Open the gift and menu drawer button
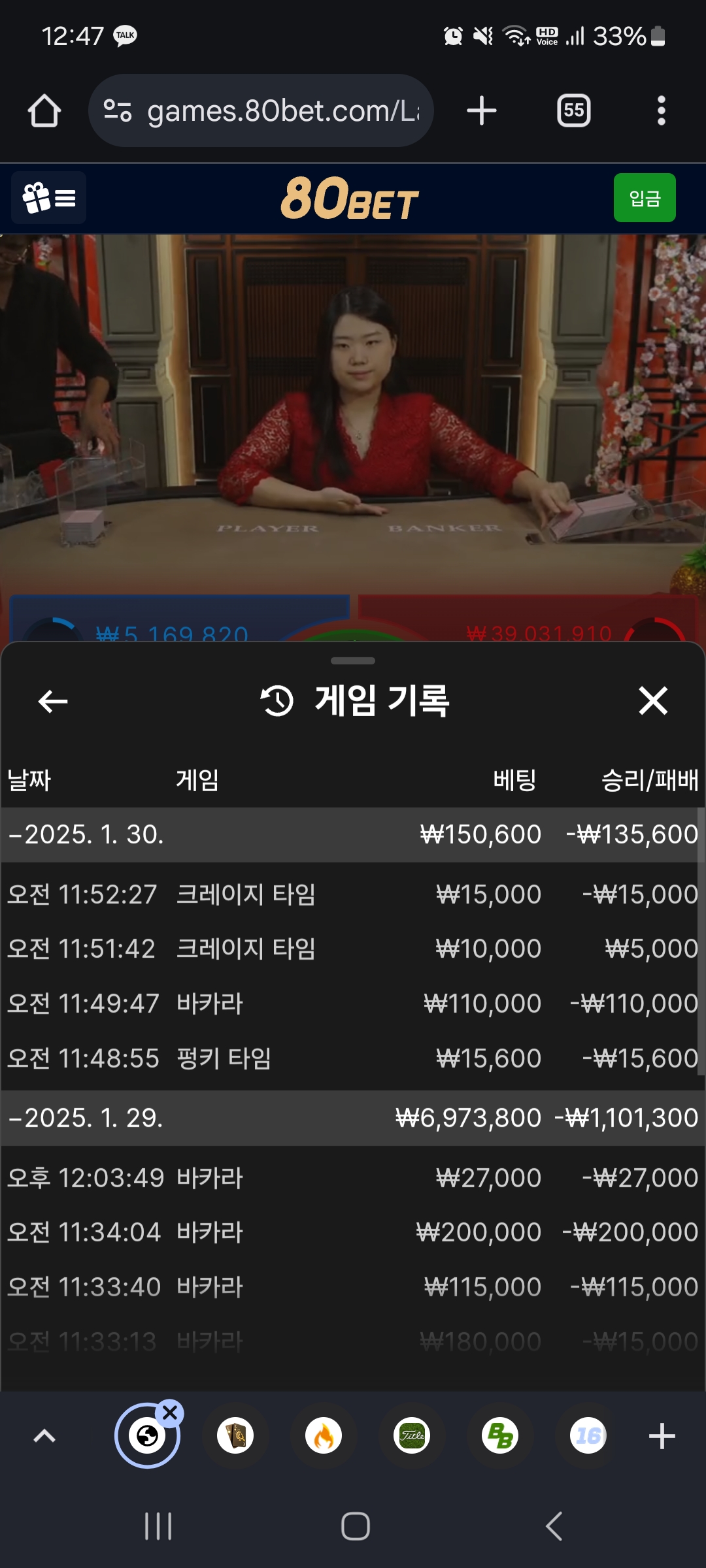This screenshot has height=1568, width=706. 49,198
